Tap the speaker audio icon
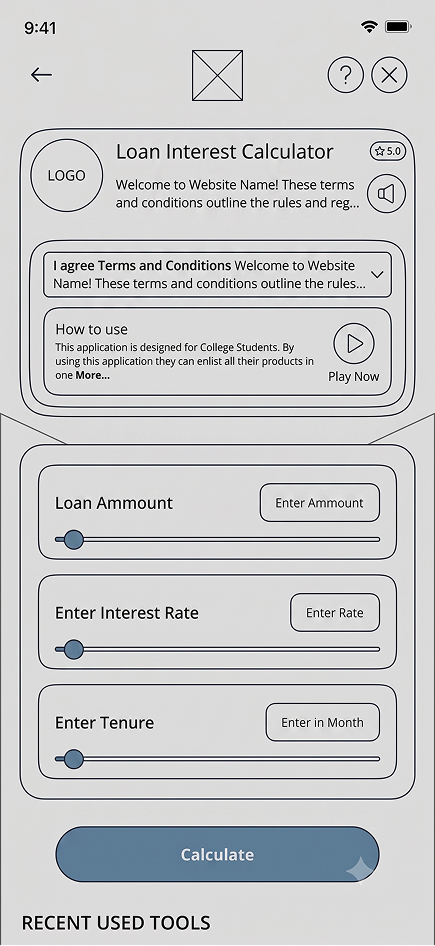This screenshot has height=946, width=435. click(386, 194)
